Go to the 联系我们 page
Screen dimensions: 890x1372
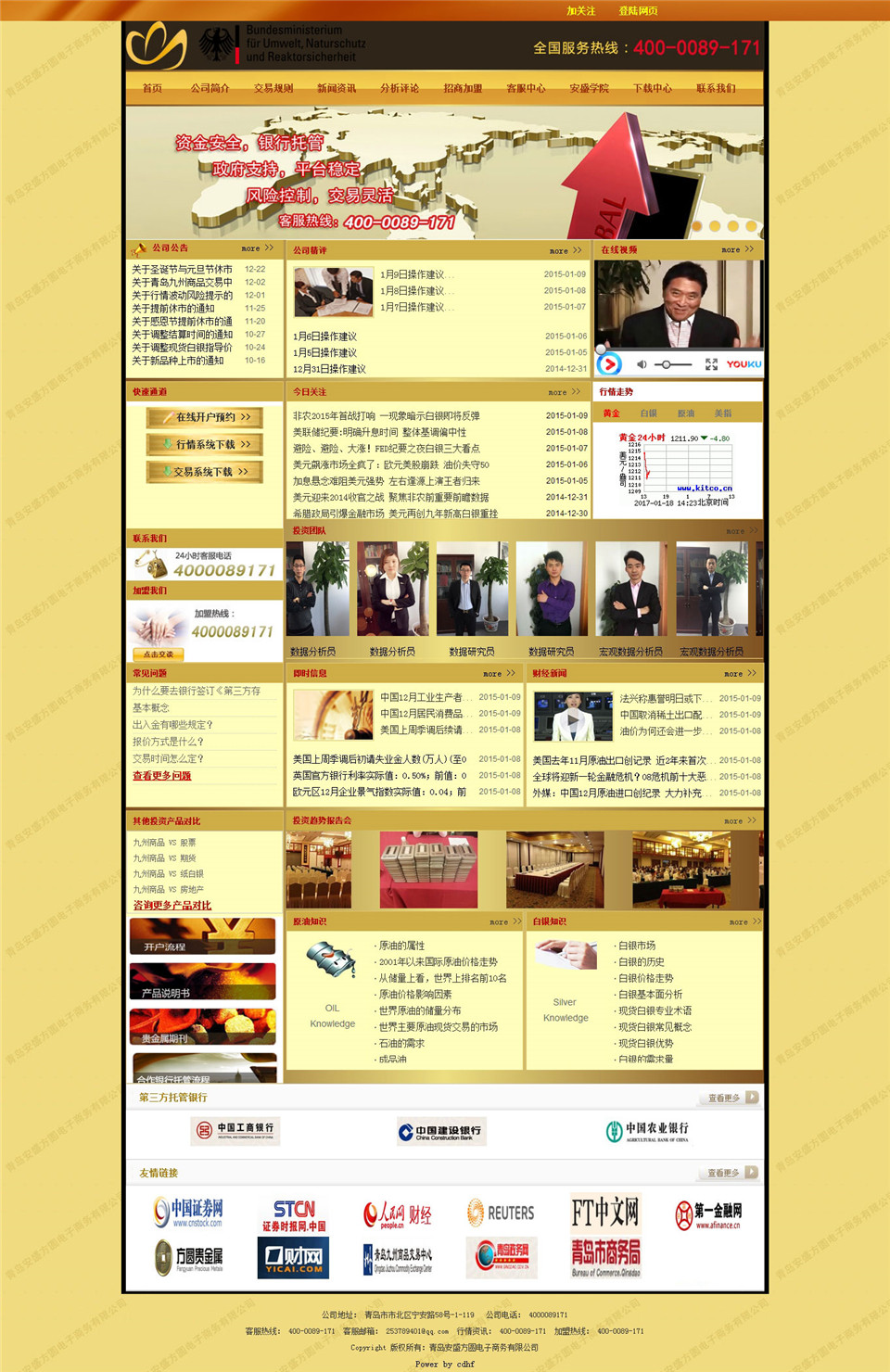coord(716,89)
